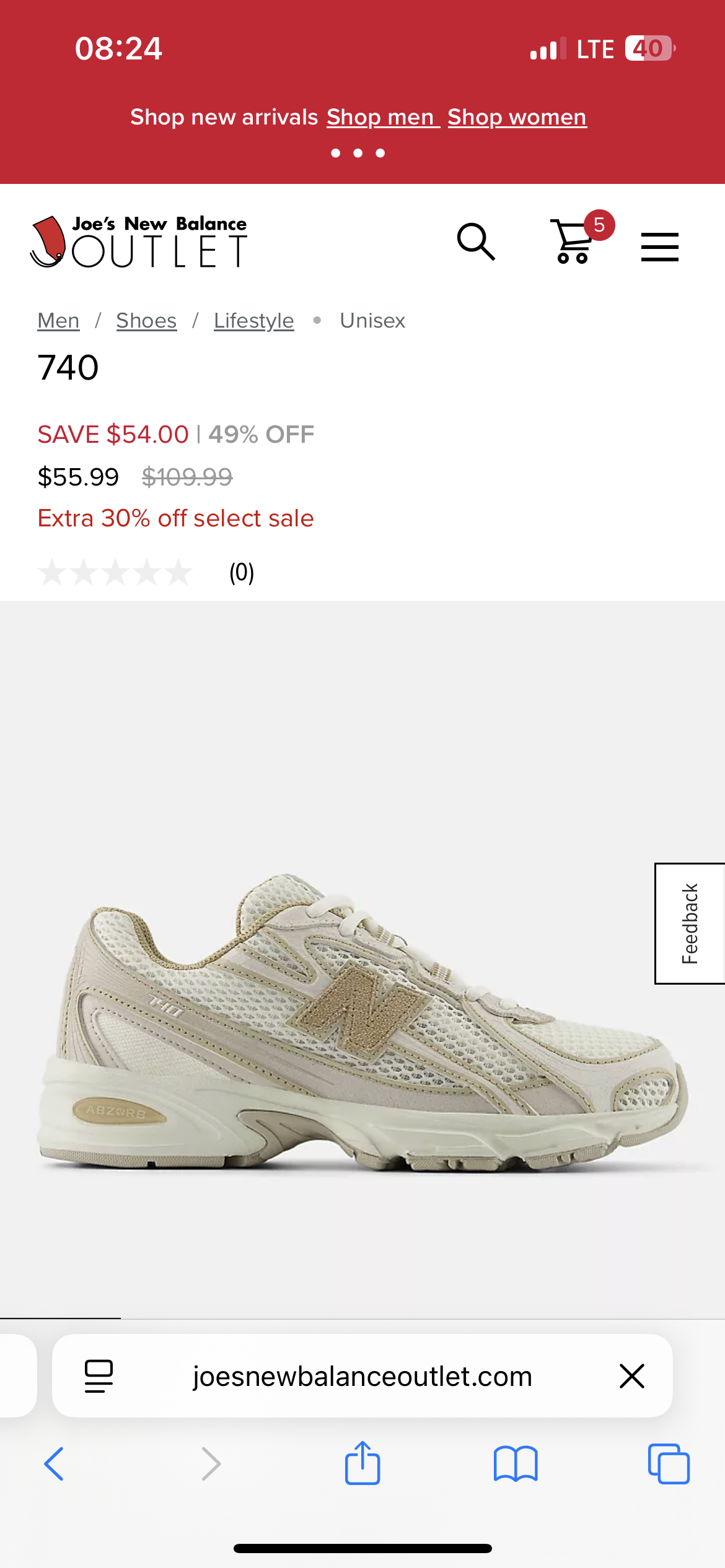Tap the star ratings to view reviews
This screenshot has height=1568, width=725.
[x=115, y=572]
